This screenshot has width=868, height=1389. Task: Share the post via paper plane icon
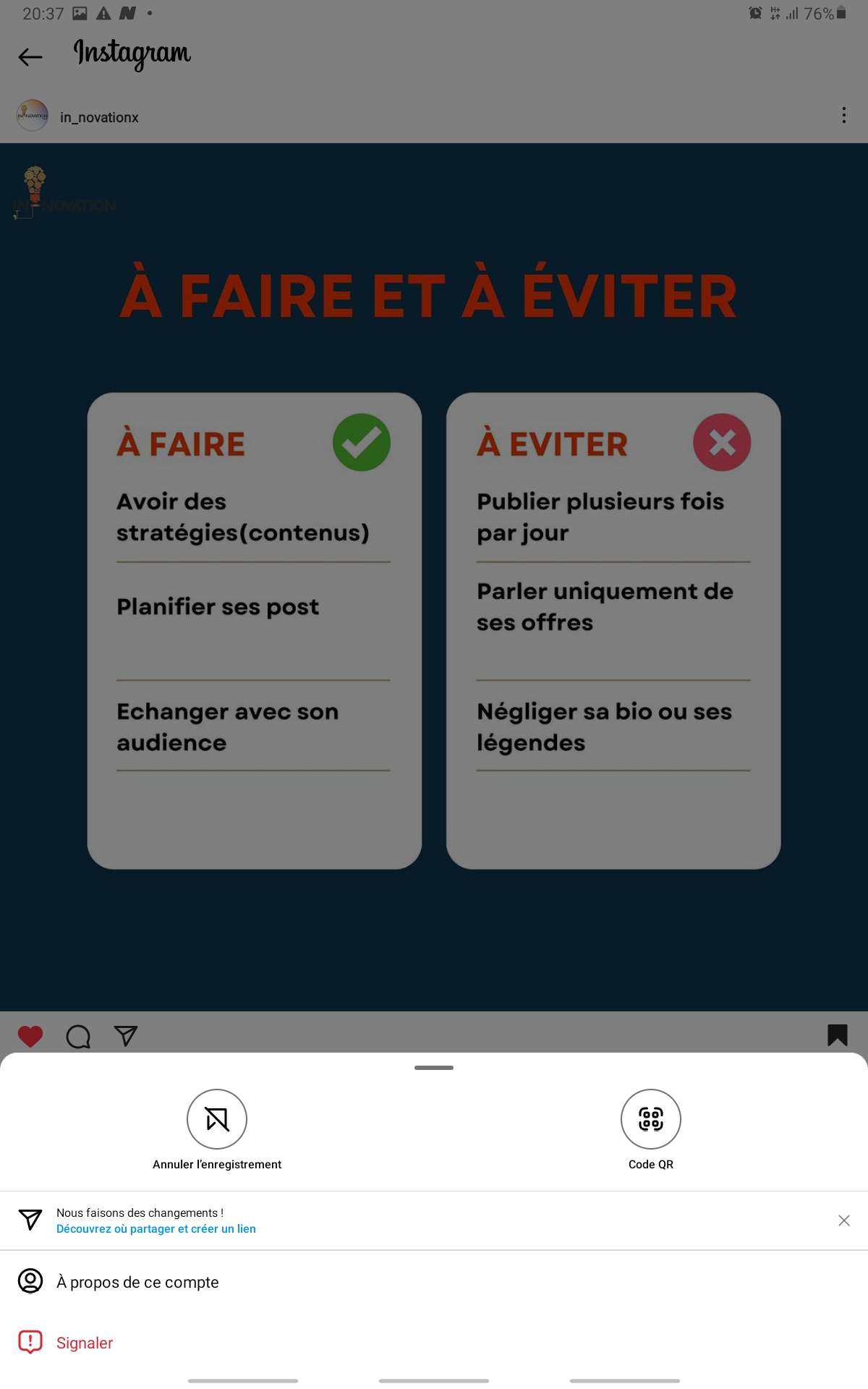[126, 1036]
